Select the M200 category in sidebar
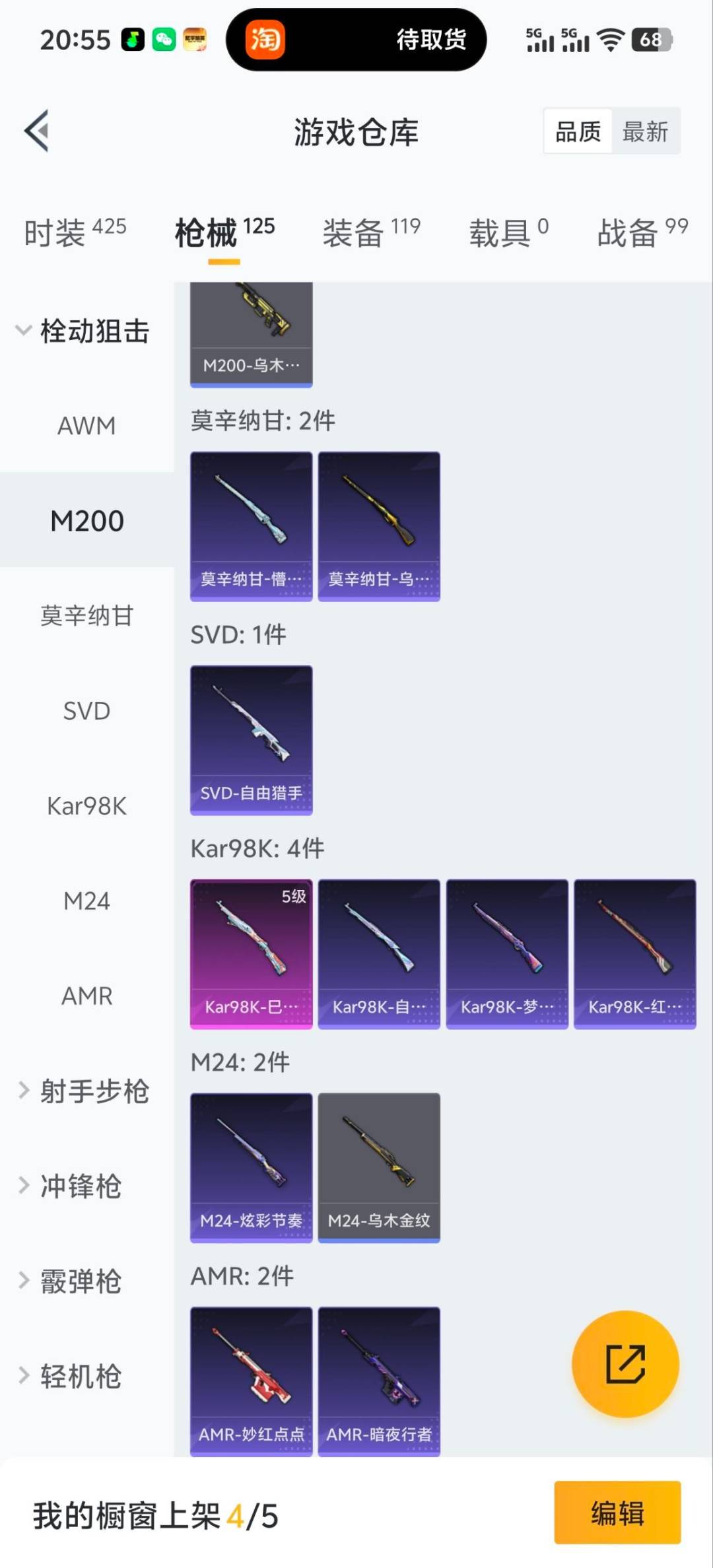 click(86, 521)
